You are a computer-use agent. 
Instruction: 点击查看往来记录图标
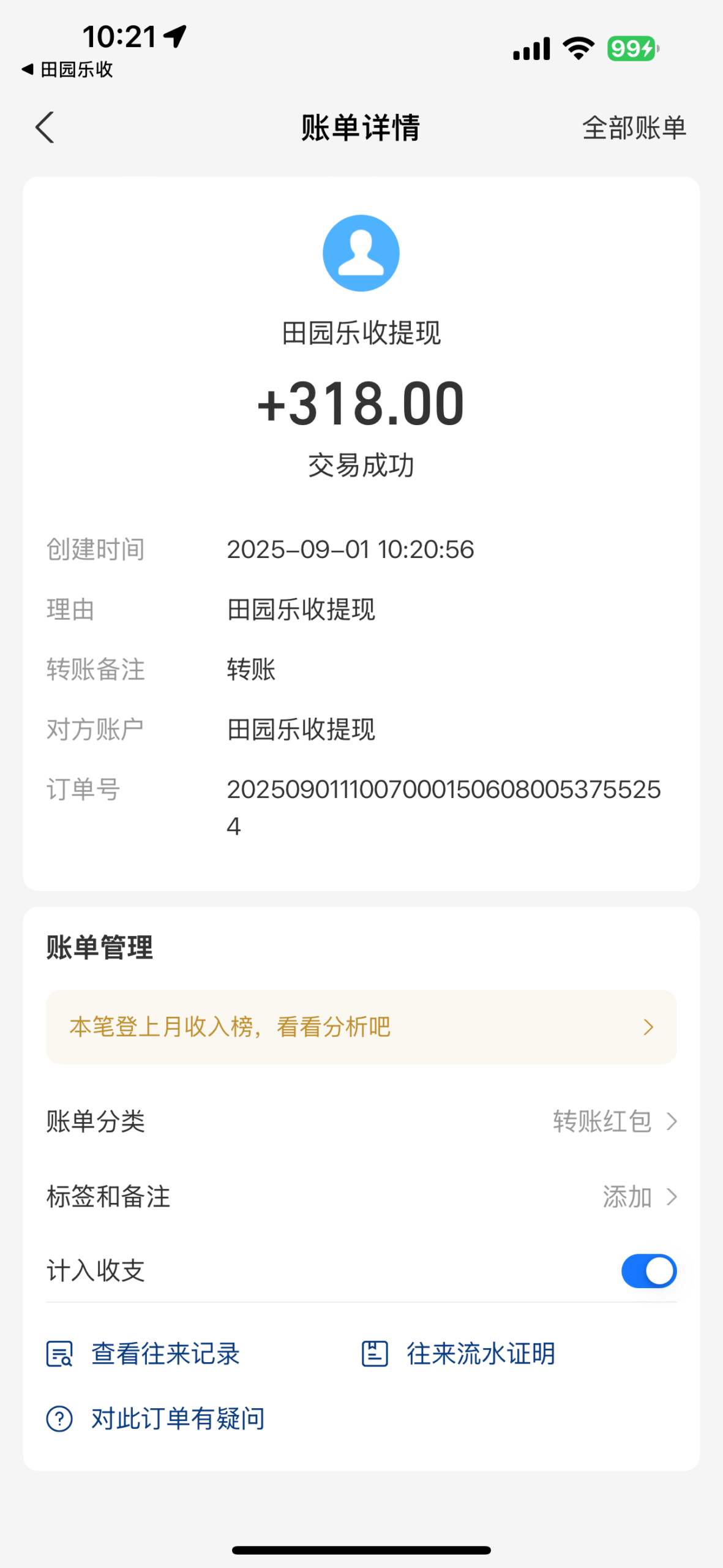(59, 1355)
